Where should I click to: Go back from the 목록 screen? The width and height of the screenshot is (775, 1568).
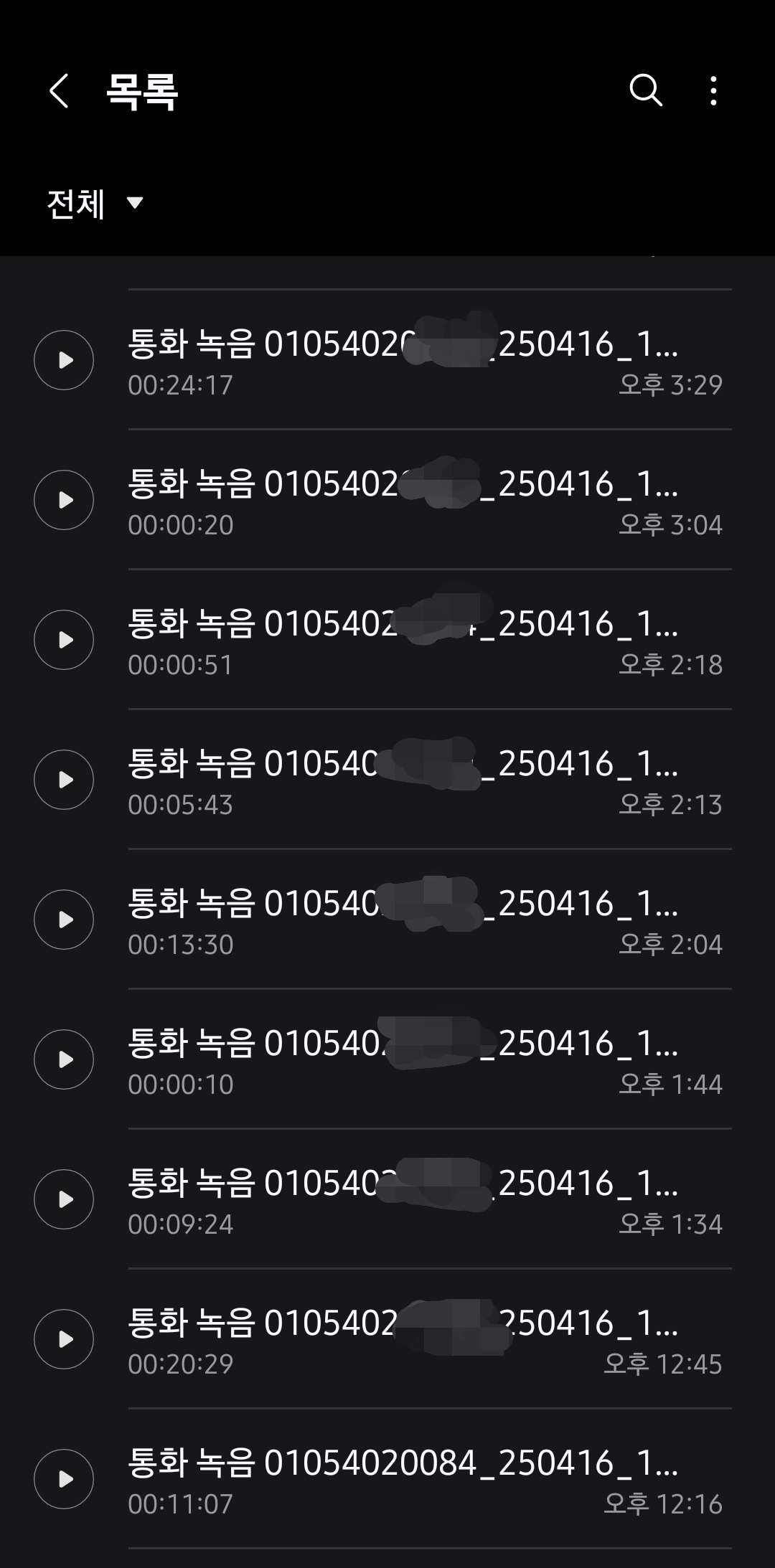pos(59,91)
